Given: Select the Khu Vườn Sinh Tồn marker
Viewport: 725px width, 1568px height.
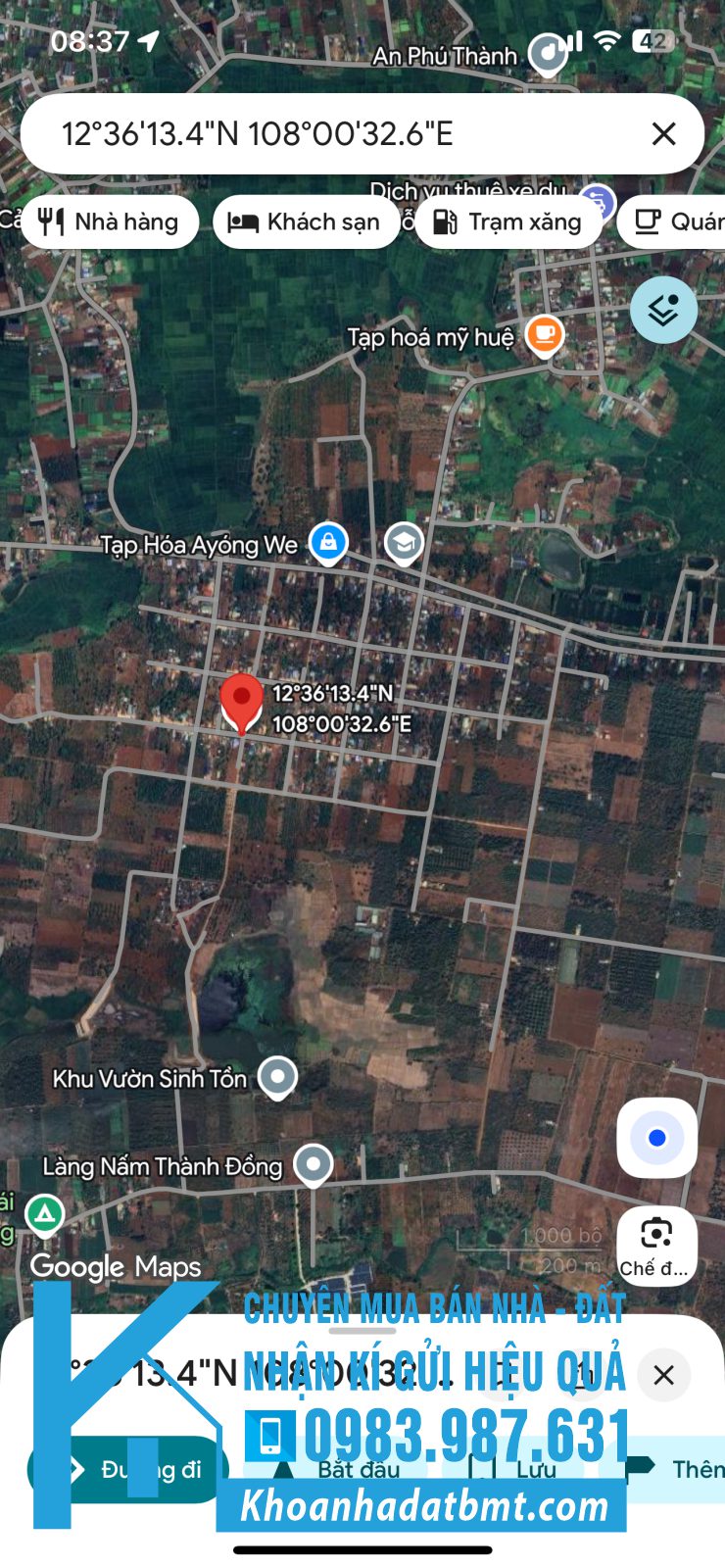Looking at the screenshot, I should [277, 1077].
